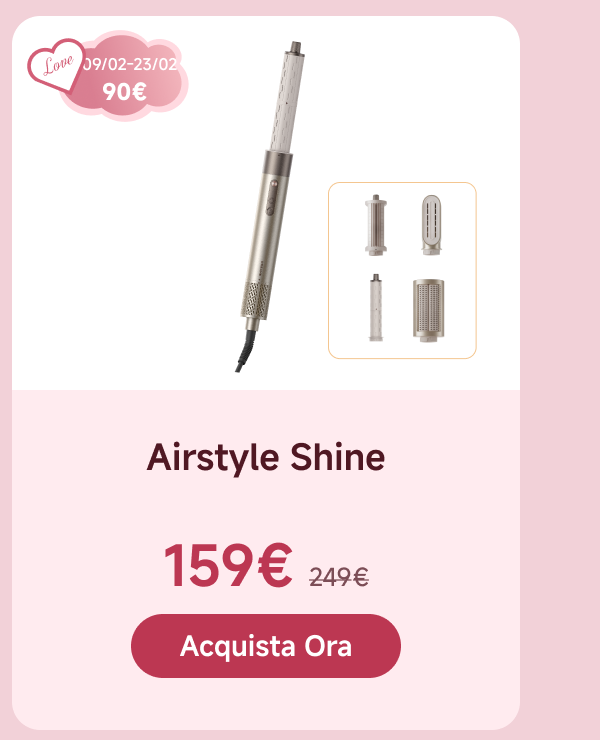The image size is (600, 740).
Task: Tap the Acquista Ora button
Action: click(266, 646)
